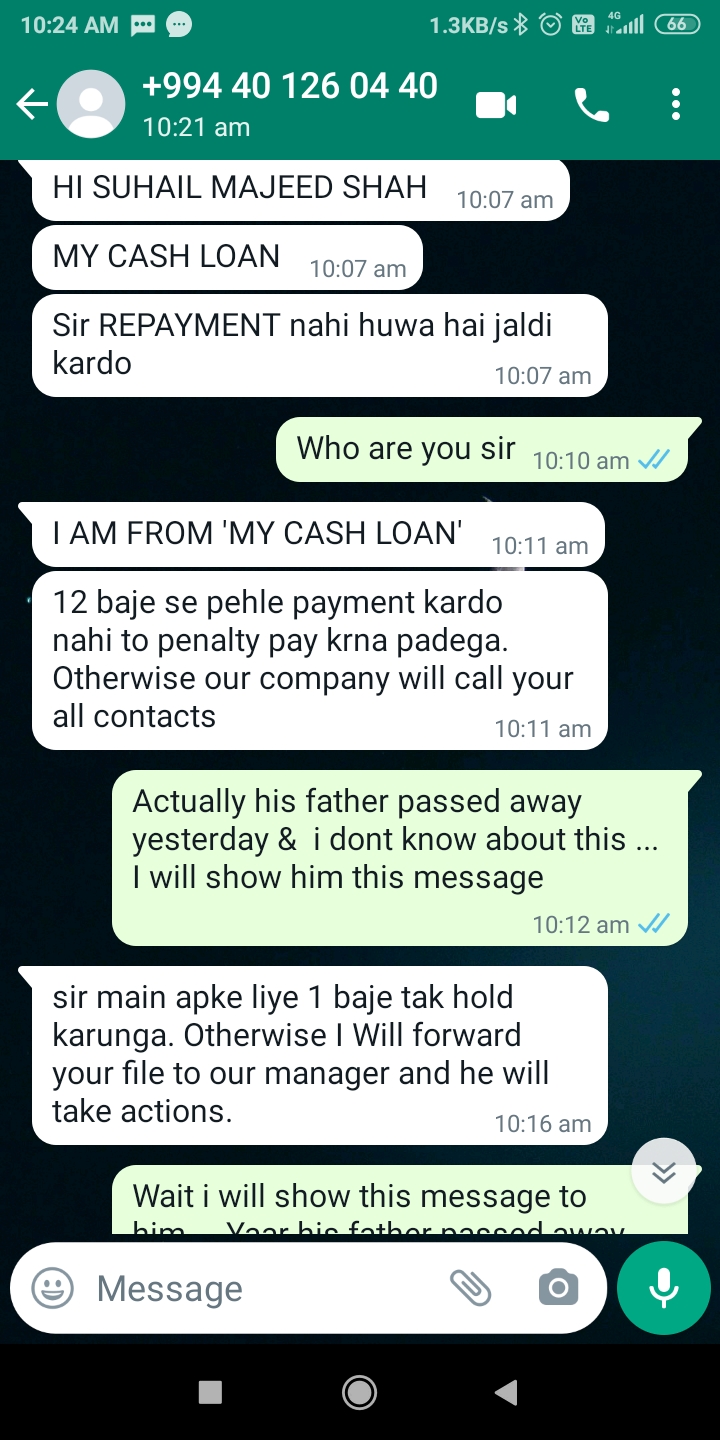Viewport: 720px width, 1440px height.
Task: Attach a file with the paperclip
Action: pyautogui.click(x=470, y=1288)
